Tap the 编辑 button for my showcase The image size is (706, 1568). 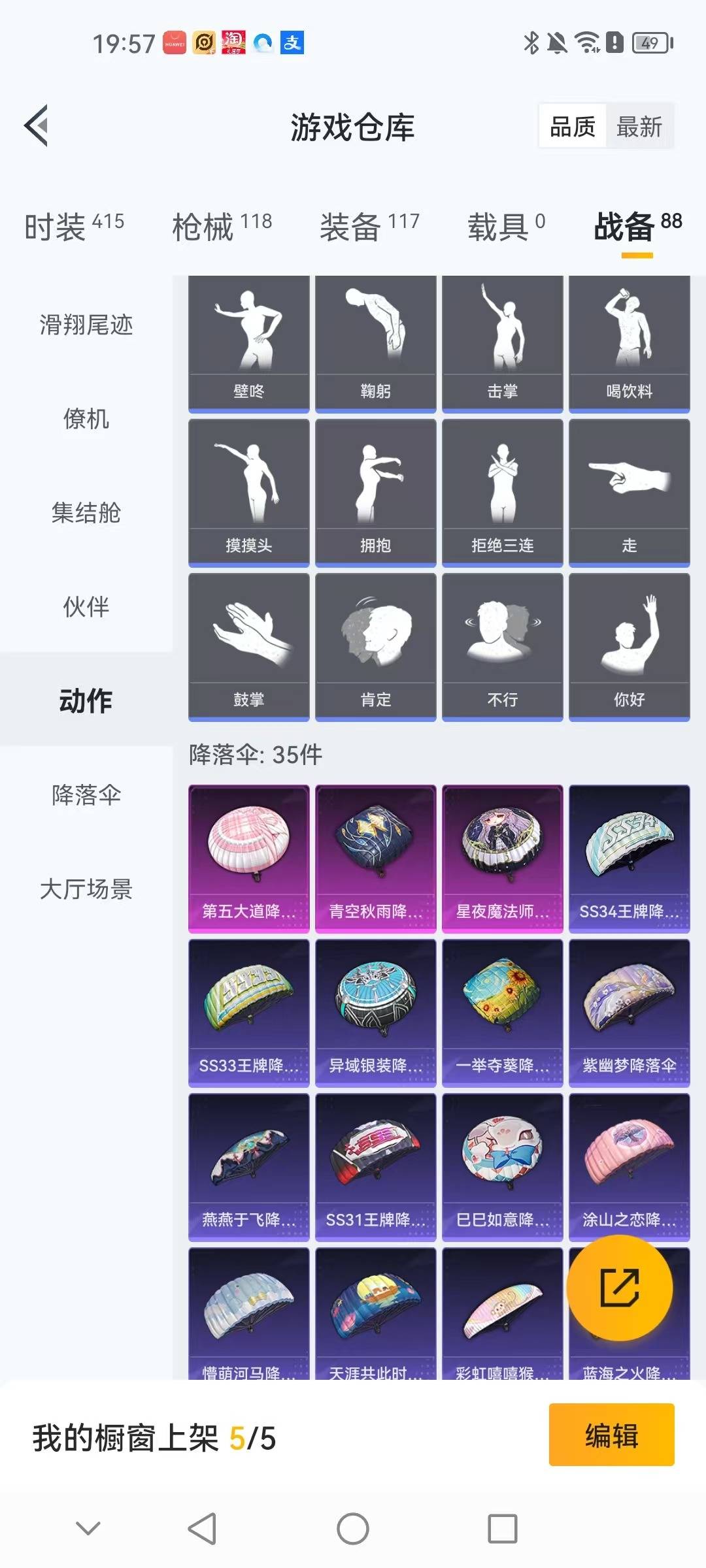[611, 1435]
